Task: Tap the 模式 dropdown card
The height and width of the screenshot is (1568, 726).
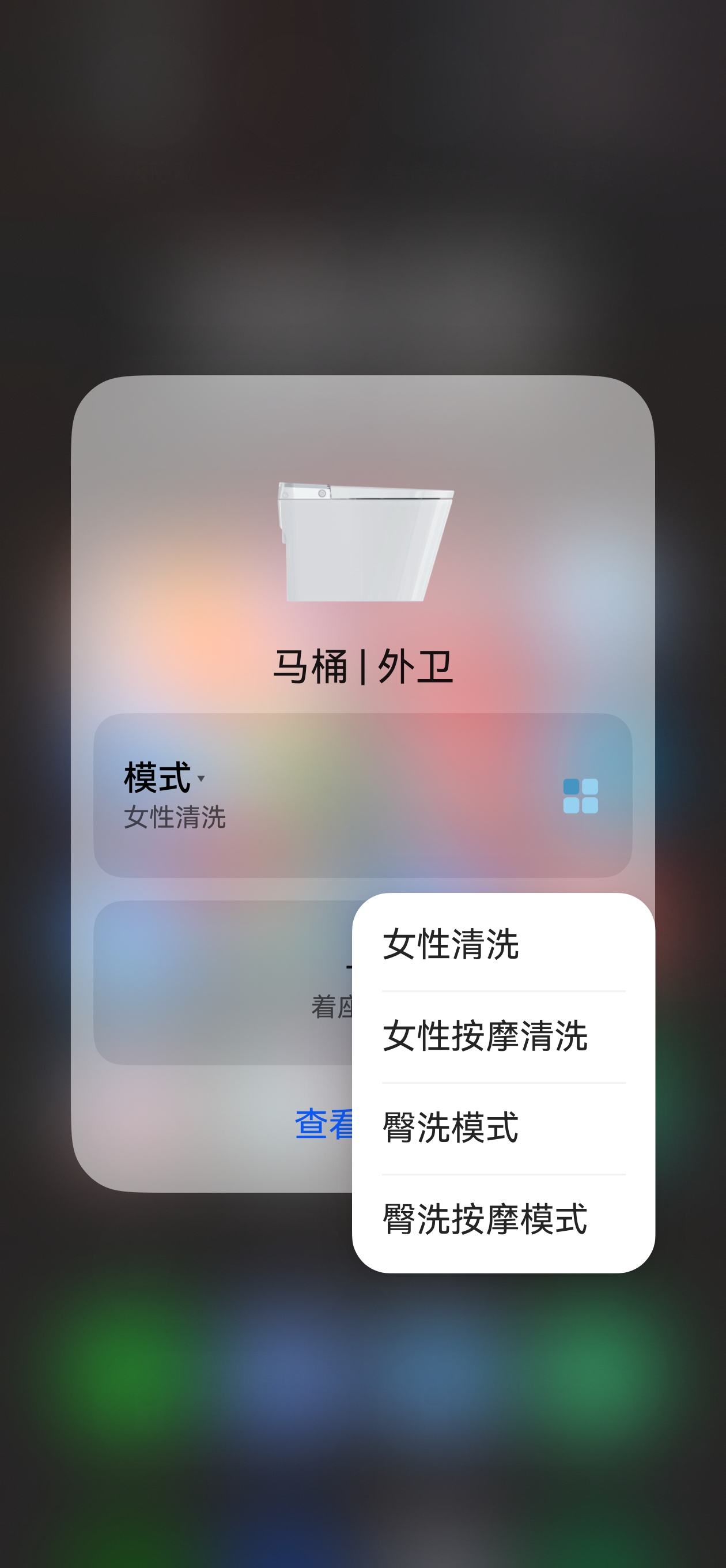Action: (x=362, y=795)
